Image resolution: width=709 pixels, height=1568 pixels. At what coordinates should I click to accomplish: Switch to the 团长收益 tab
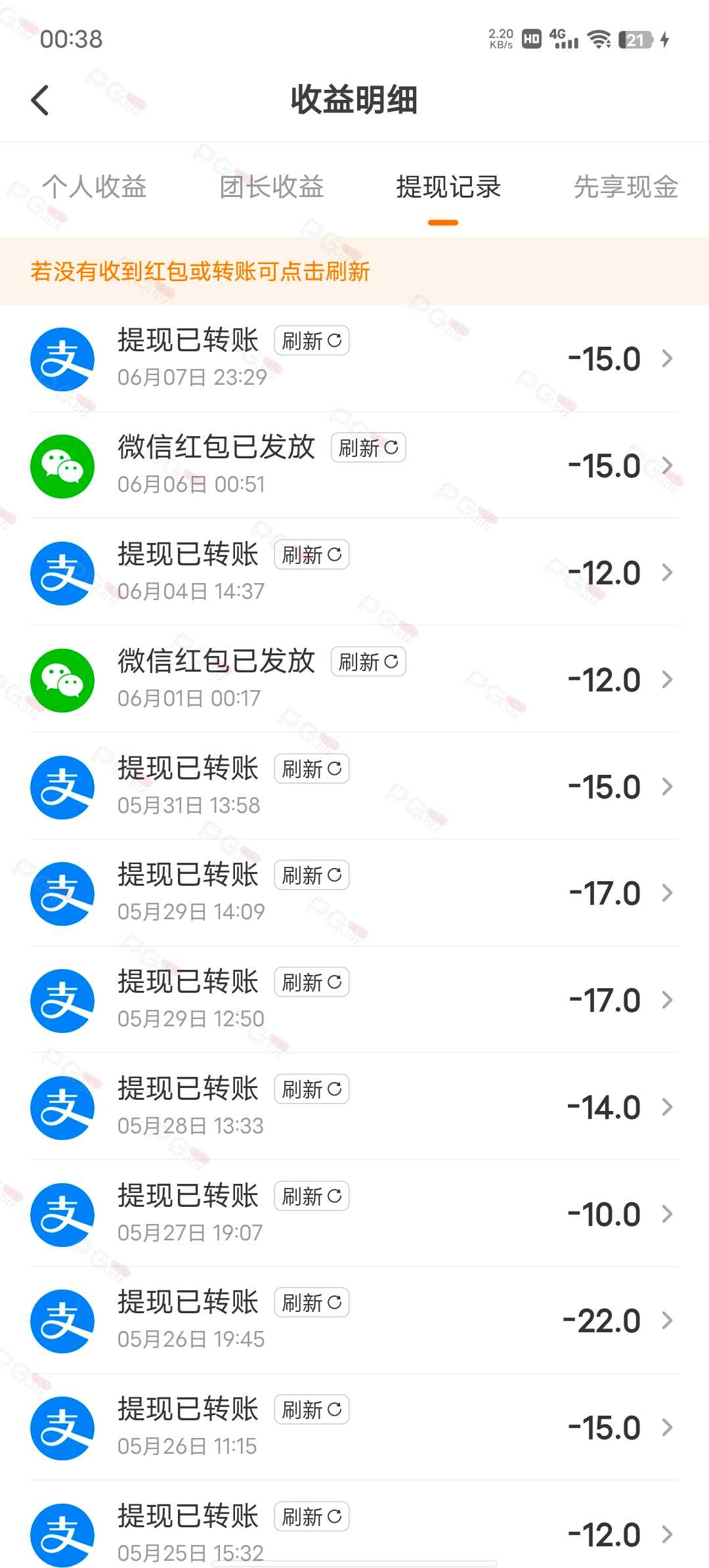click(x=272, y=187)
